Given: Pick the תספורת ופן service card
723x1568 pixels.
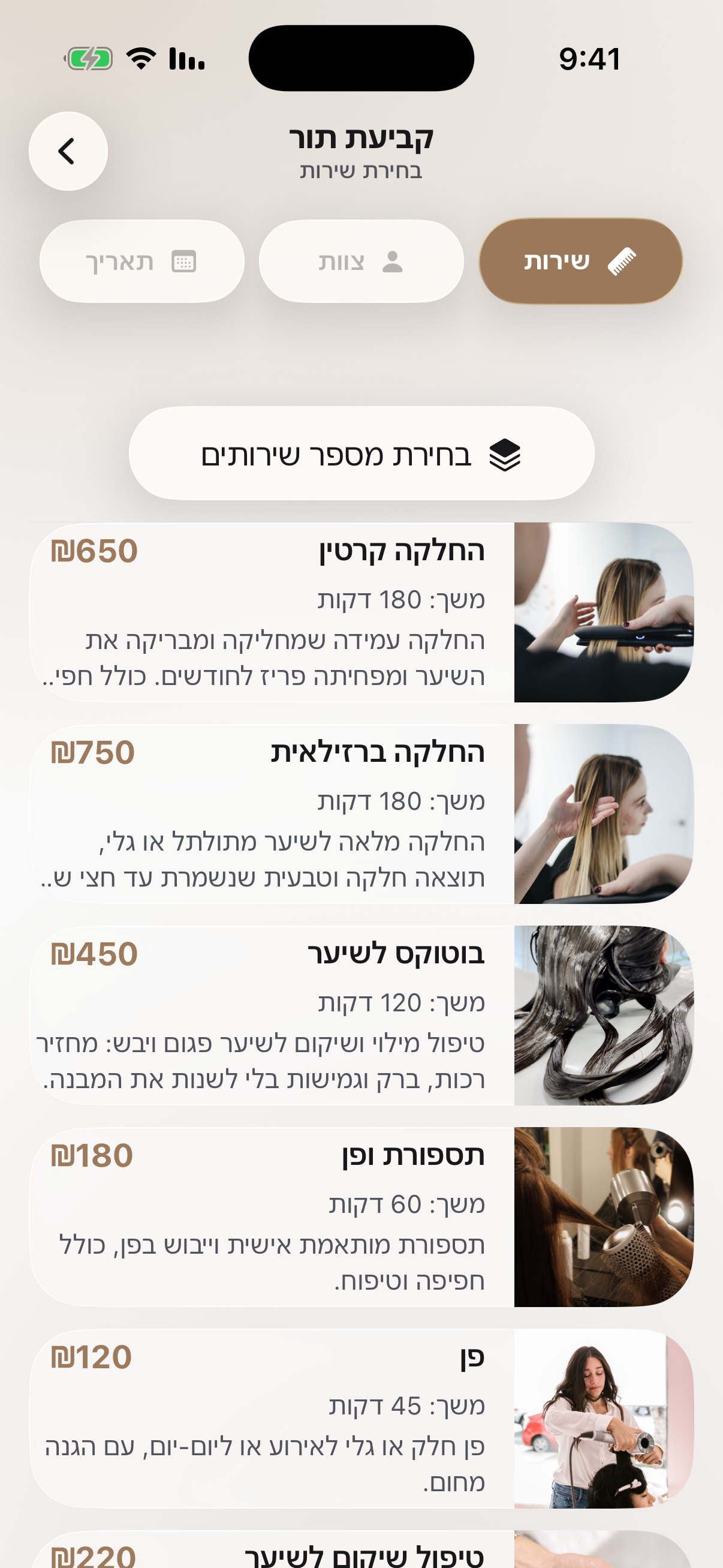Looking at the screenshot, I should tap(361, 1216).
